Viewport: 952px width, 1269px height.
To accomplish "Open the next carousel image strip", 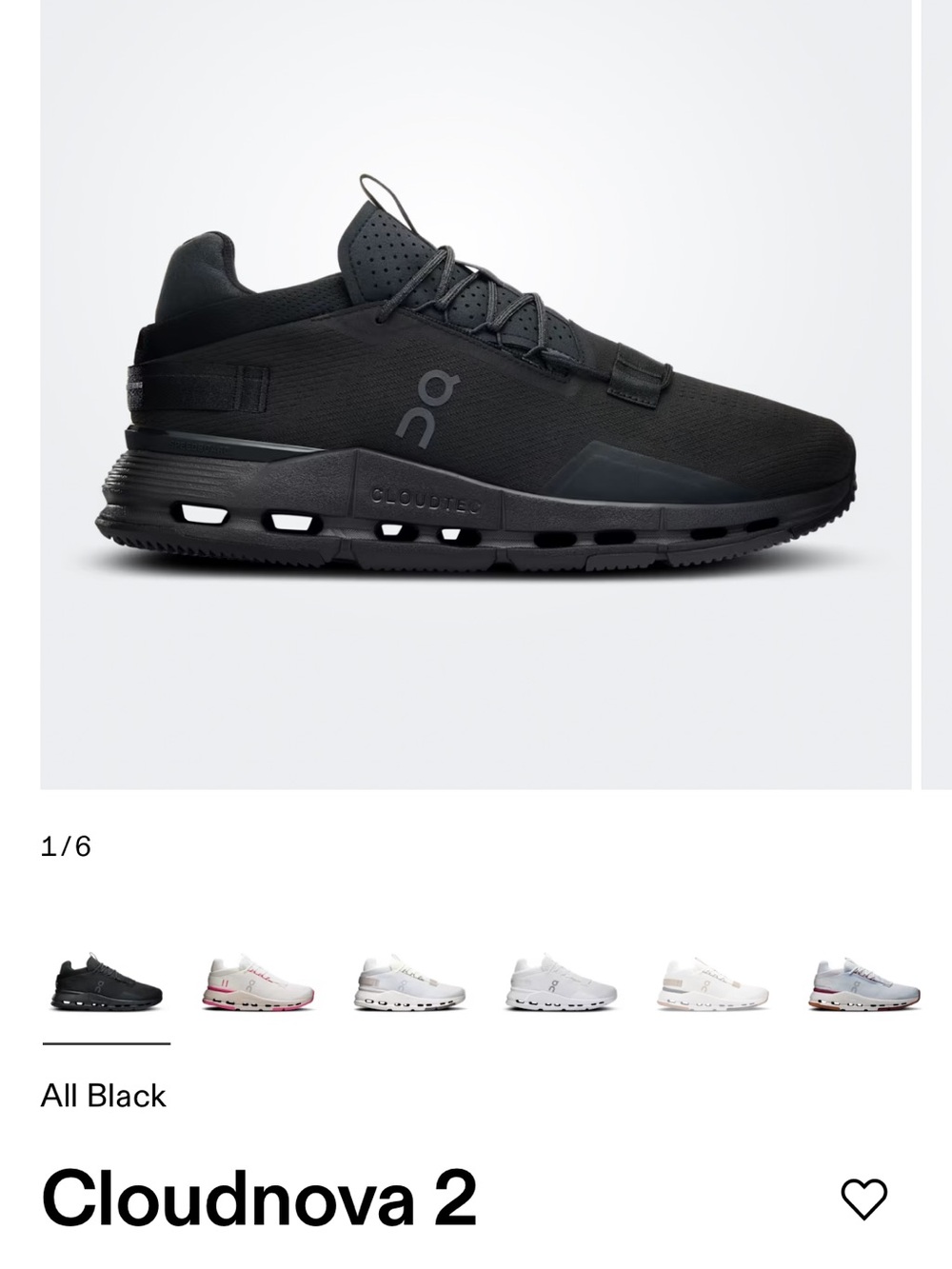I will point(928,400).
